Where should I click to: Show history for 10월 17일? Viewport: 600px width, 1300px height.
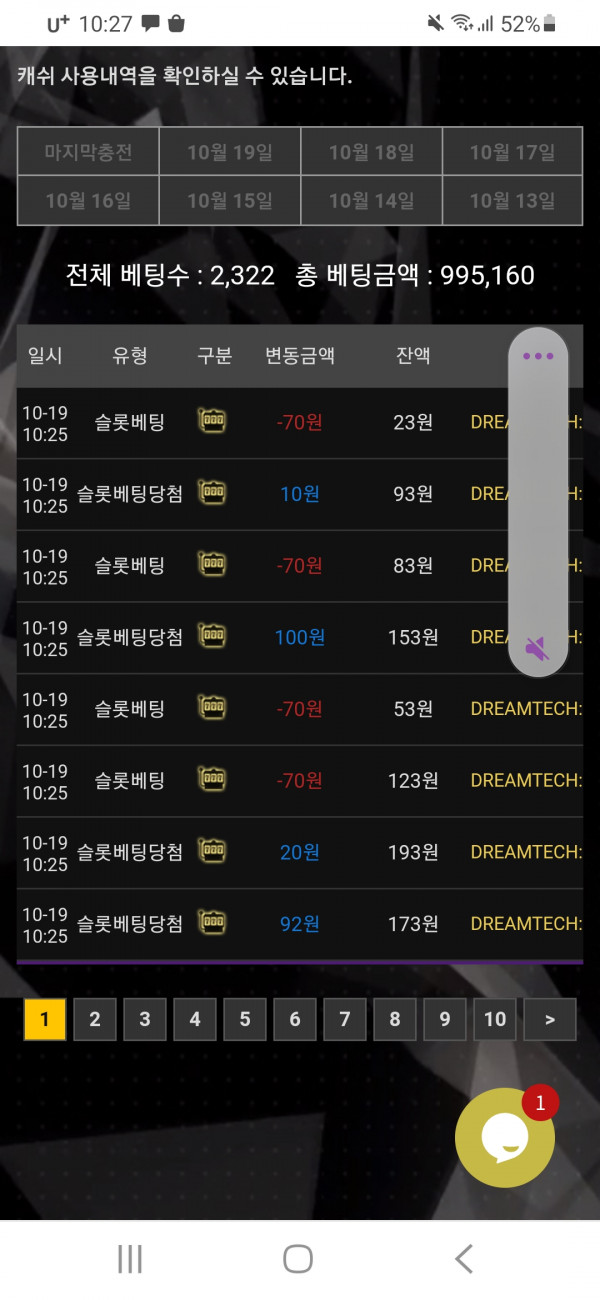click(512, 152)
